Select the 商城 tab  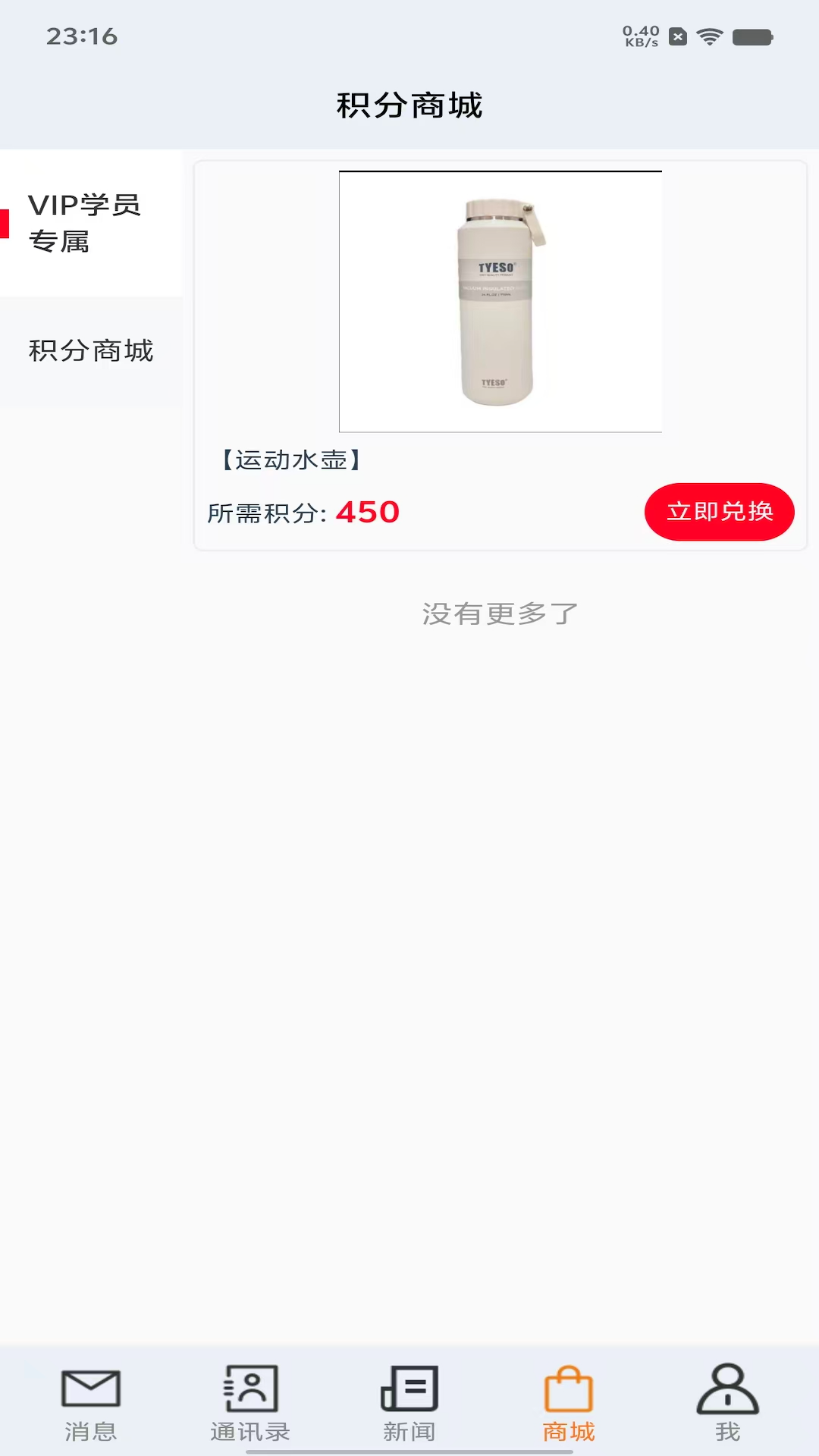pyautogui.click(x=569, y=1403)
